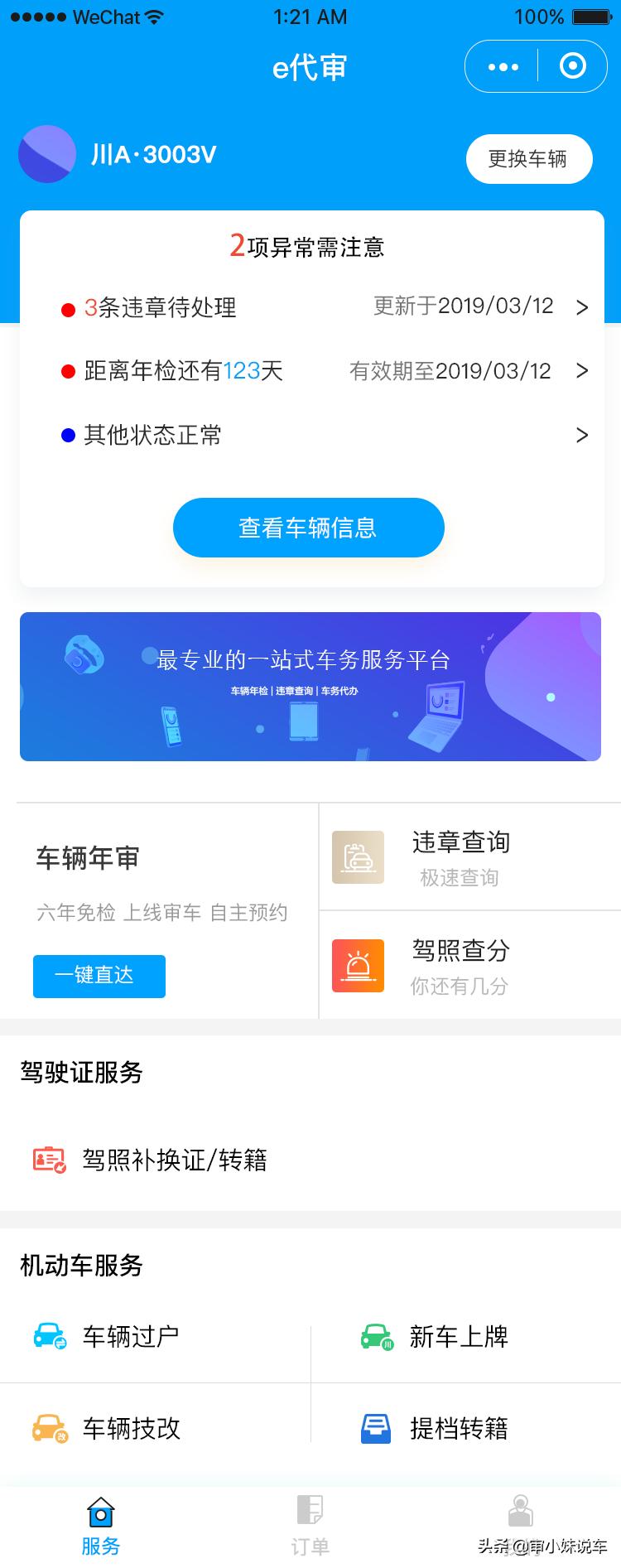Open the violation query (违章查询) service icon
The height and width of the screenshot is (1568, 621).
click(358, 857)
